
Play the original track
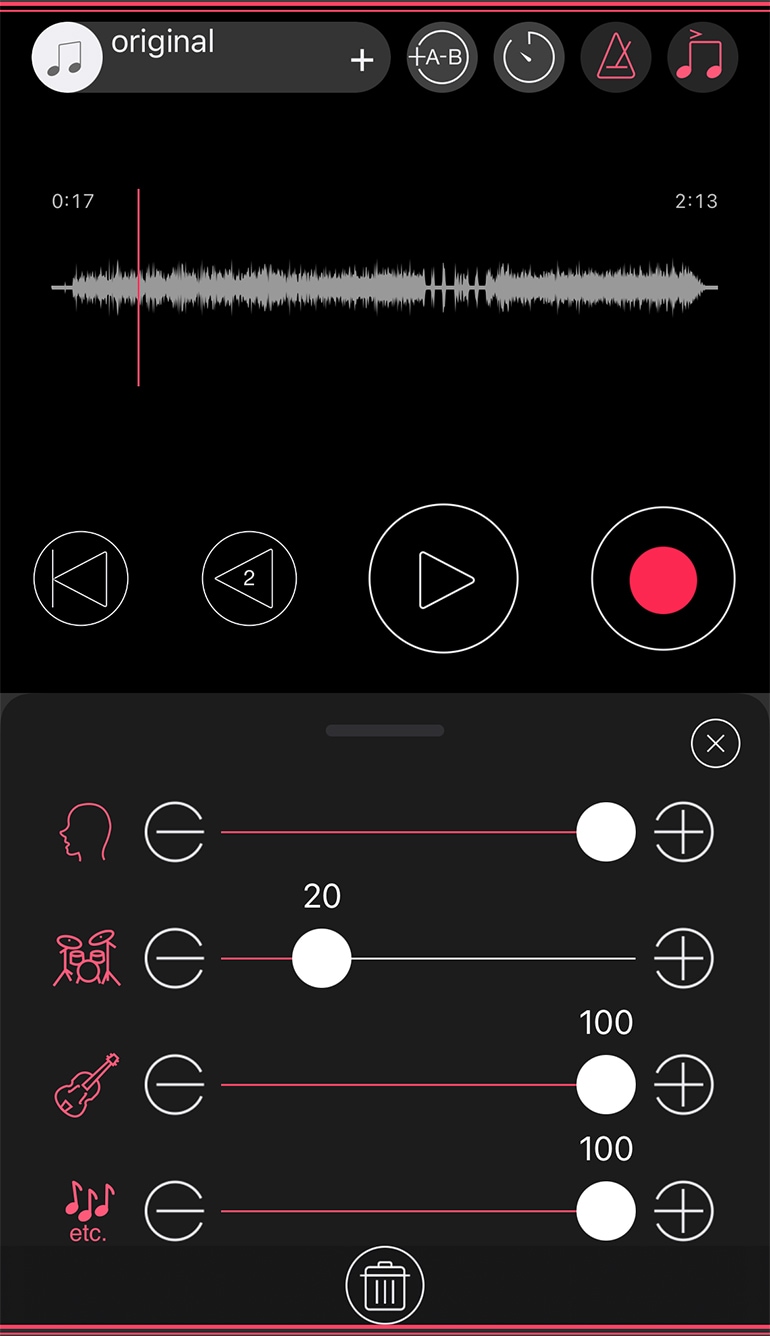443,578
